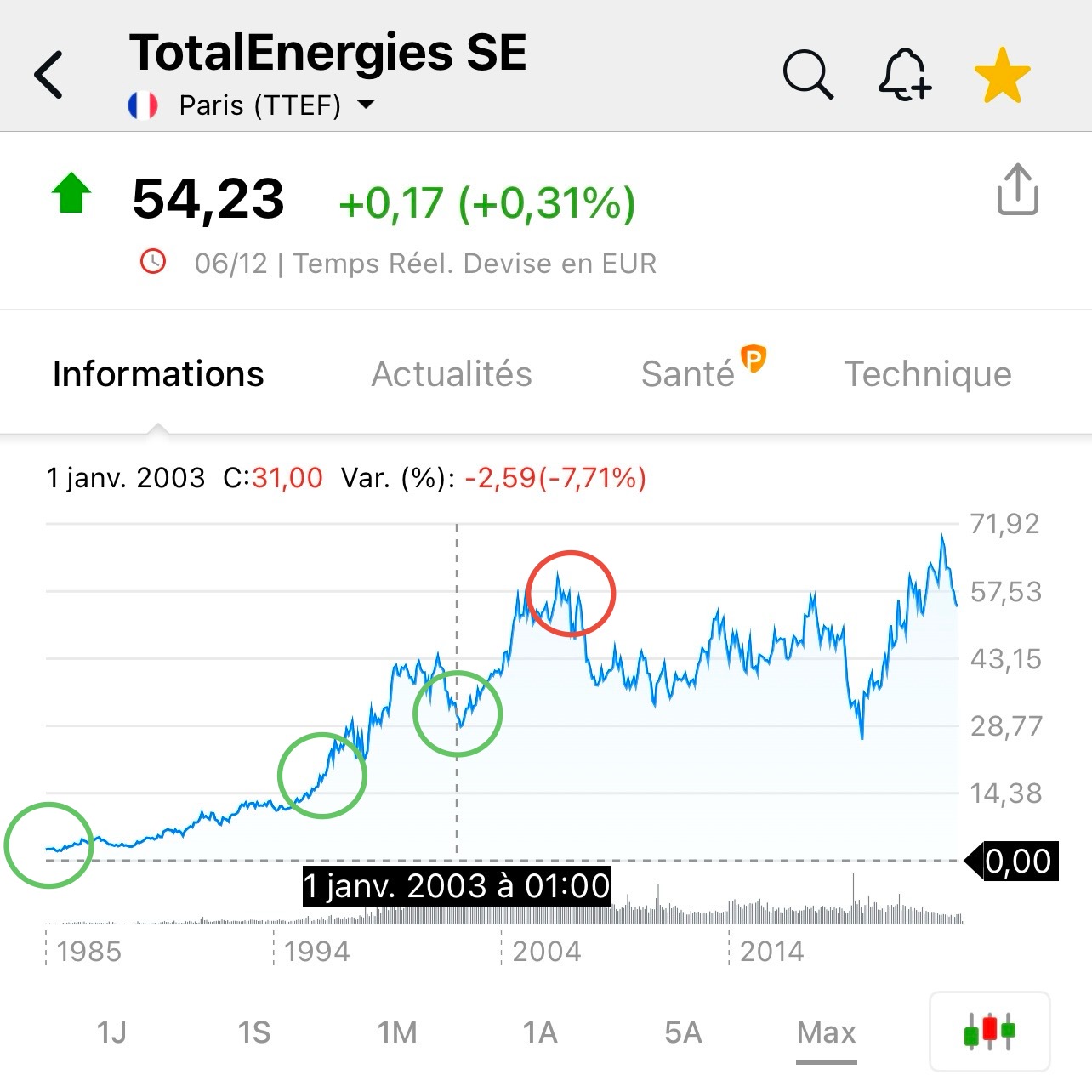Choose the 5A chart range
Screen dimensions: 1092x1092
[683, 1032]
